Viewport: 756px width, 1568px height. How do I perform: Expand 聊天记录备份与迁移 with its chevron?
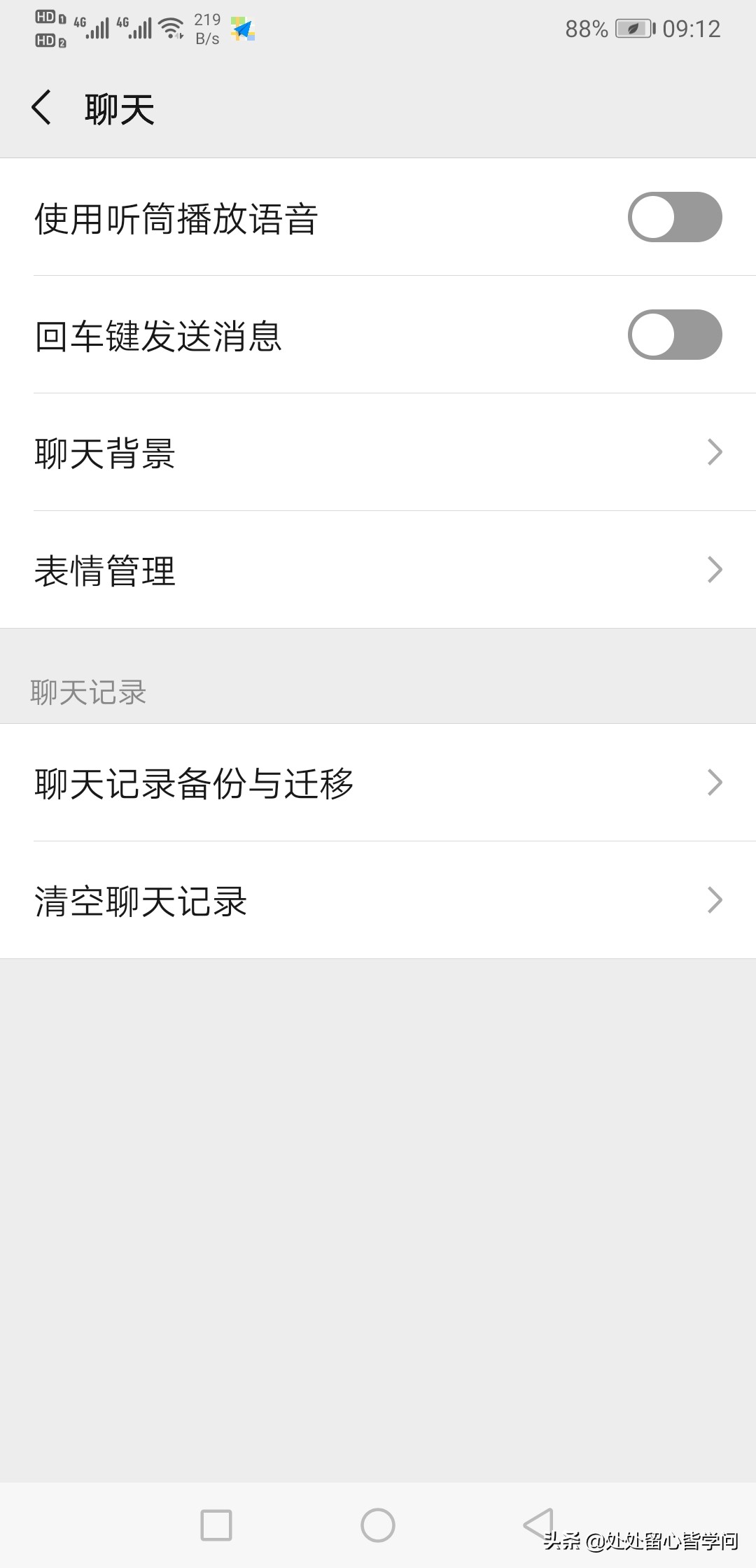pyautogui.click(x=714, y=783)
